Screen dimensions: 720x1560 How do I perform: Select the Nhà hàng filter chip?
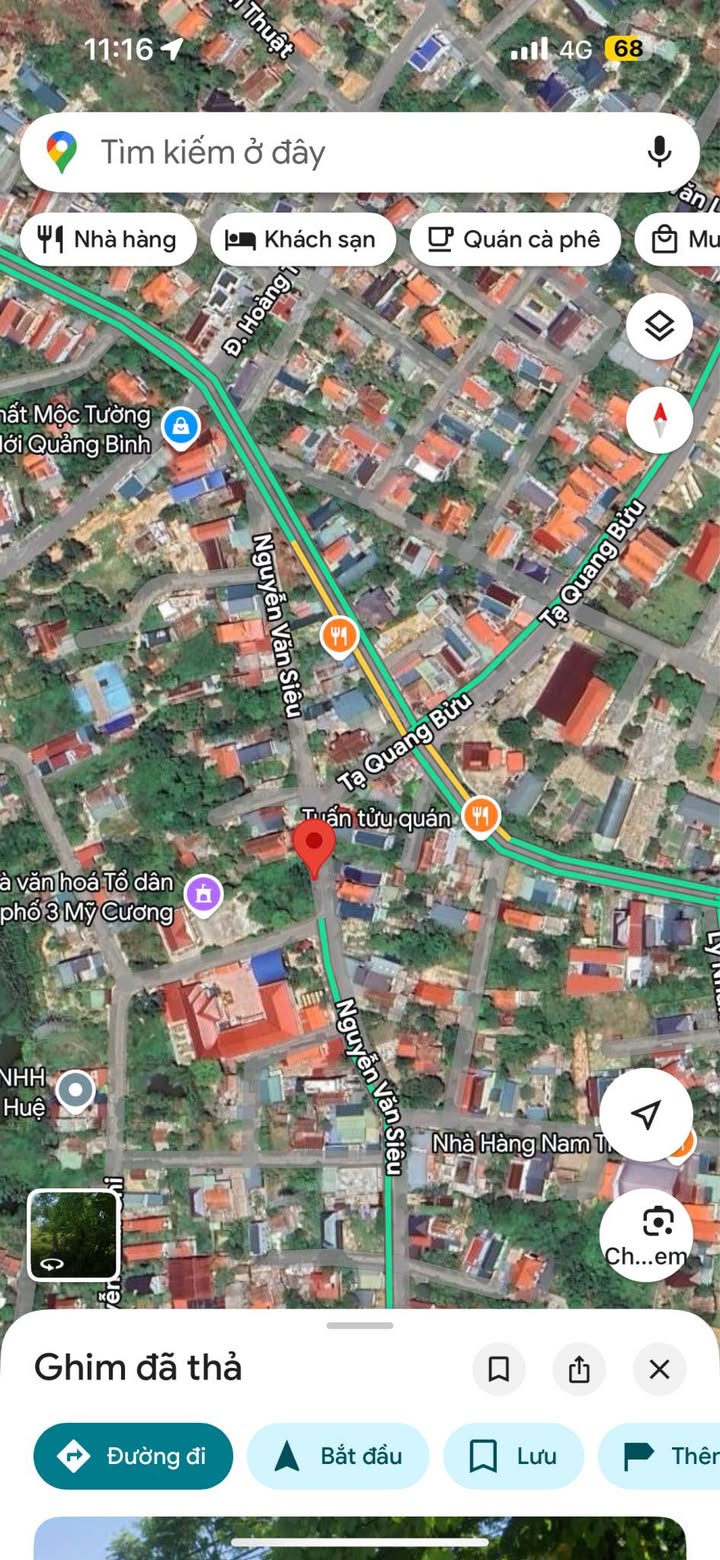pos(108,240)
